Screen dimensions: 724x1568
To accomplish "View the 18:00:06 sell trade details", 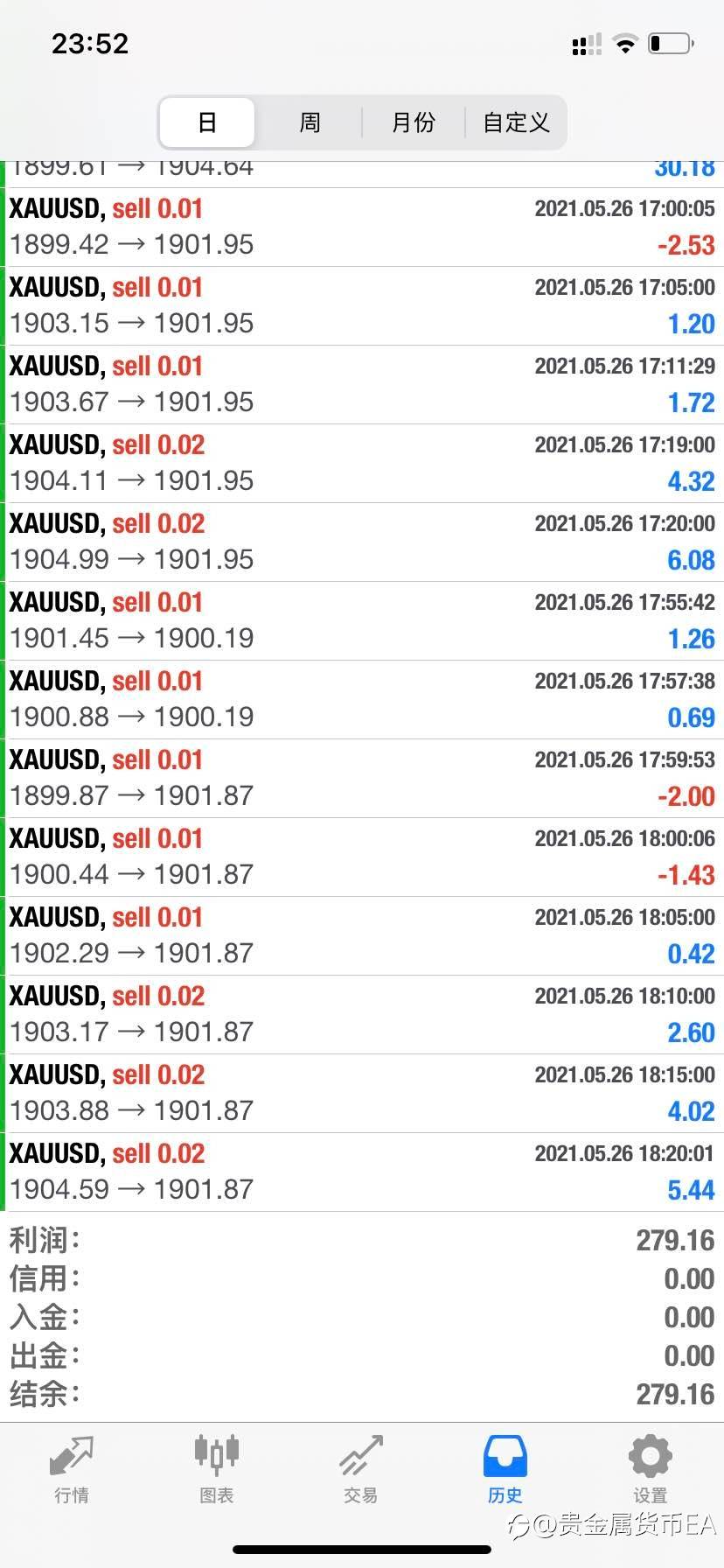I will [x=362, y=857].
